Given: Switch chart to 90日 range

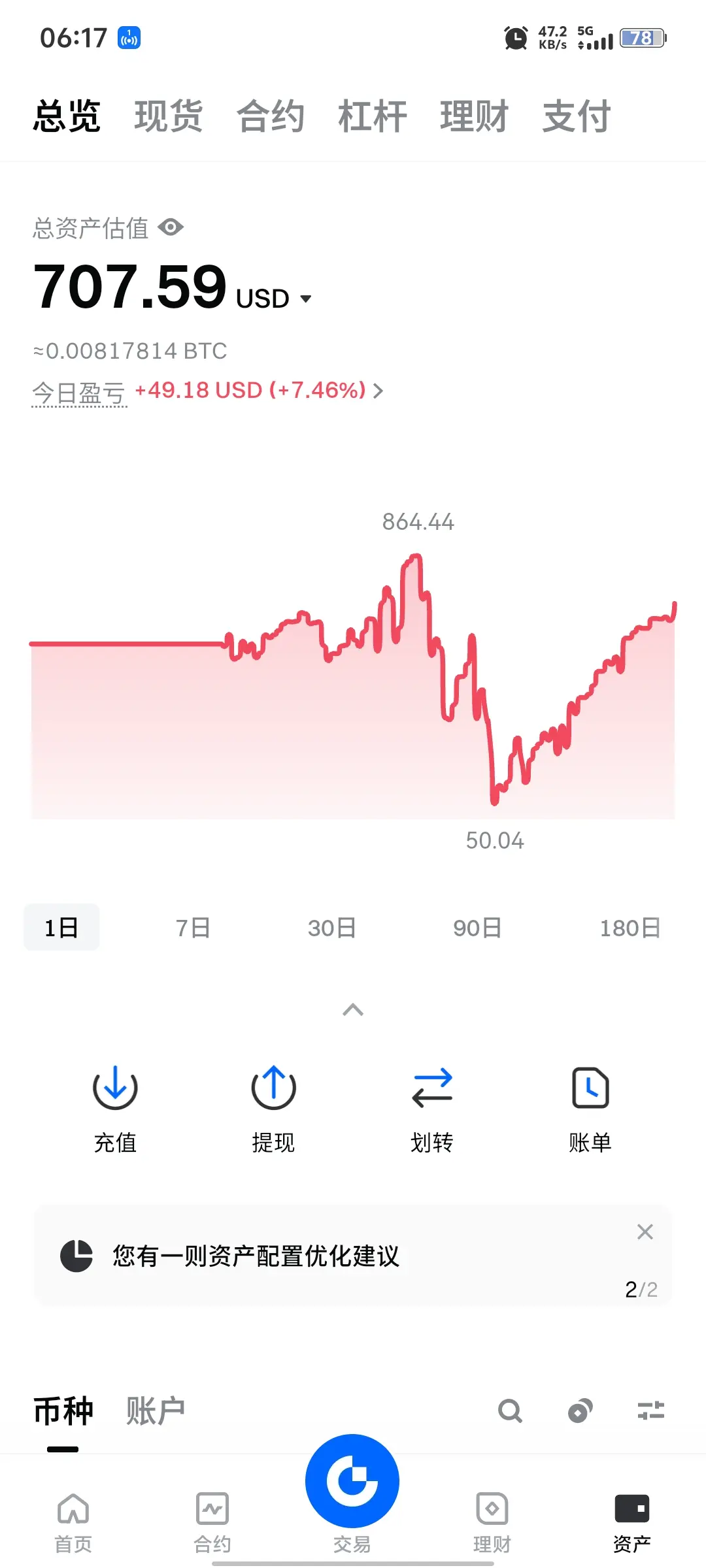Looking at the screenshot, I should coord(477,928).
